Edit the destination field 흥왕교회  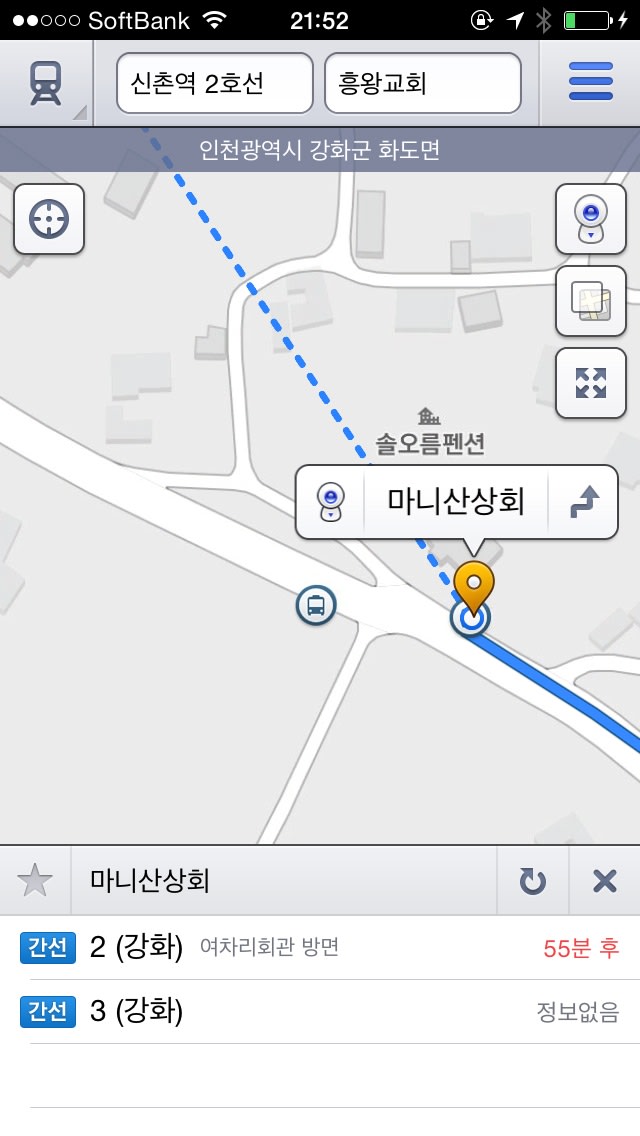click(422, 83)
